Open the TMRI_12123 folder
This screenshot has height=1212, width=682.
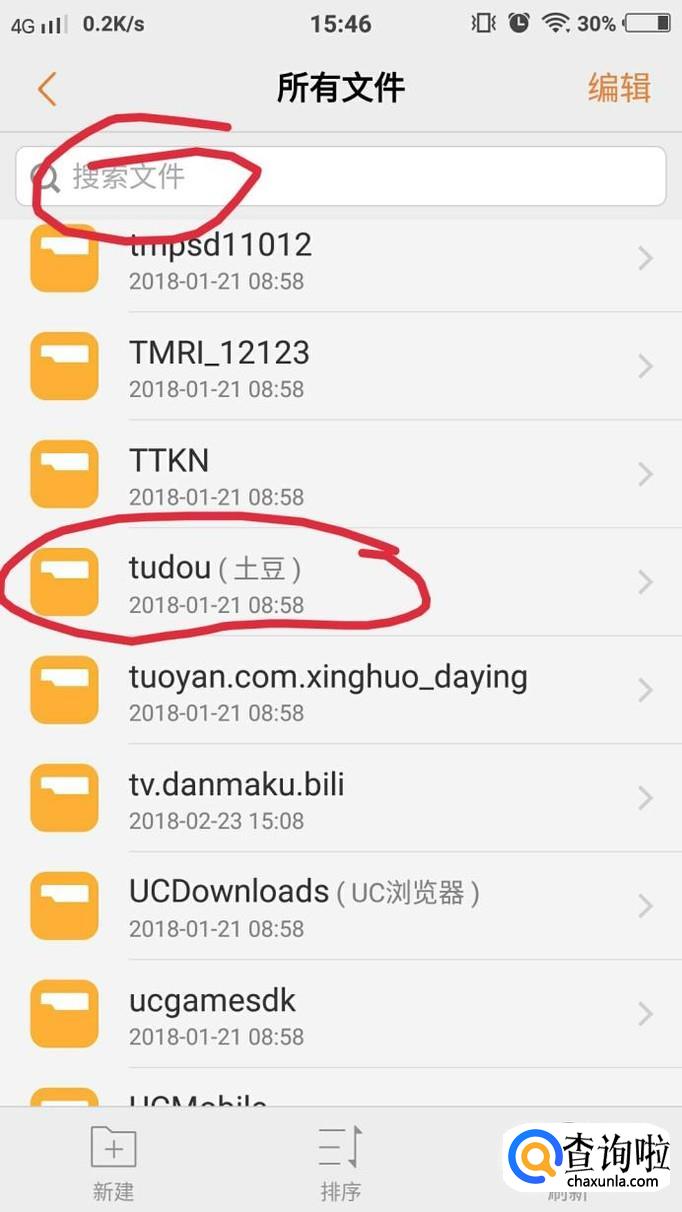(340, 367)
